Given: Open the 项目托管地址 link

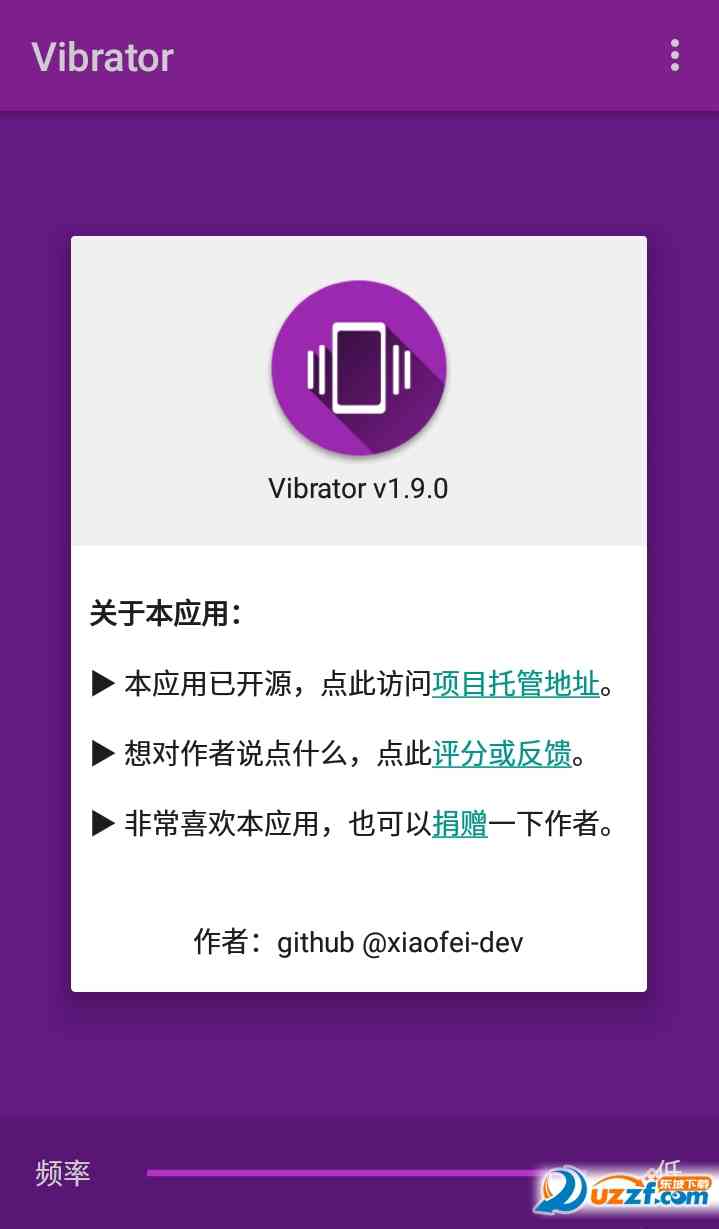Looking at the screenshot, I should pos(516,684).
